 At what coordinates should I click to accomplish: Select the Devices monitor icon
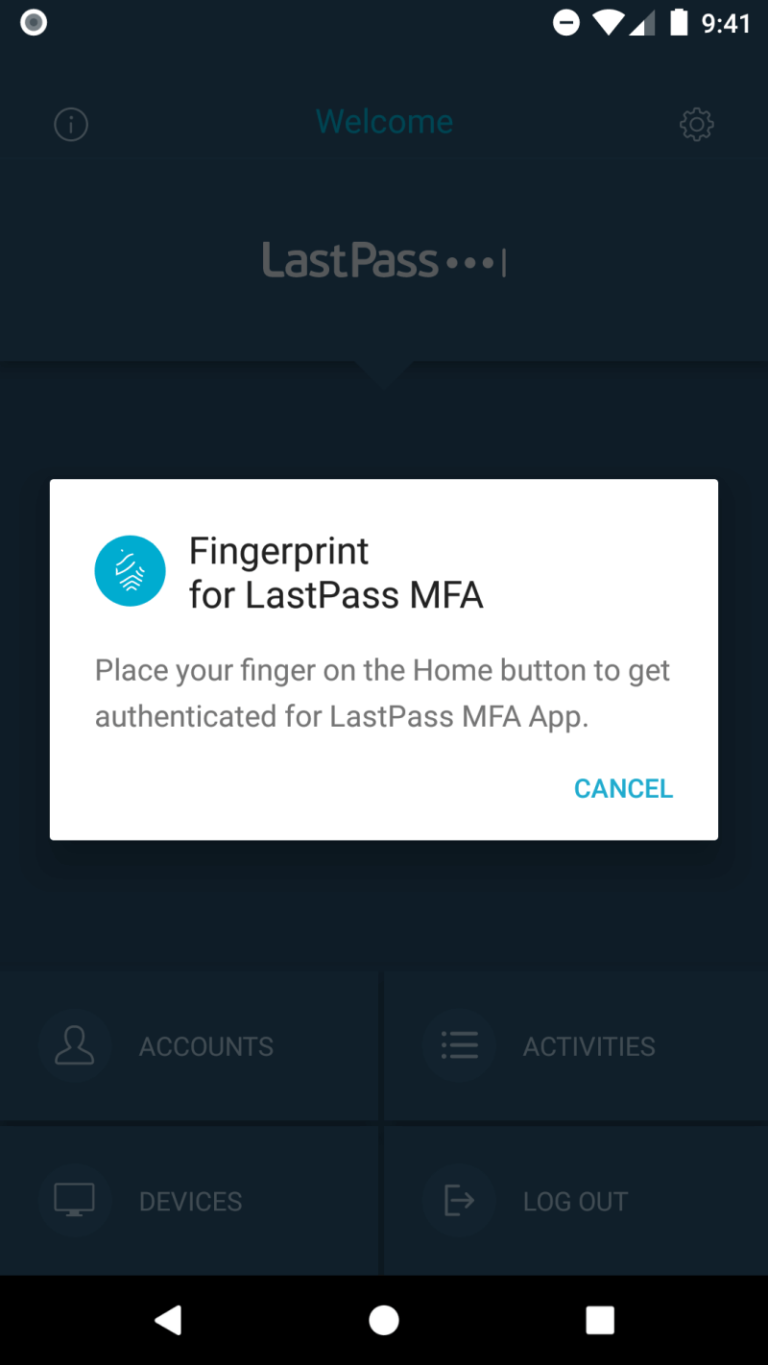pos(75,1200)
